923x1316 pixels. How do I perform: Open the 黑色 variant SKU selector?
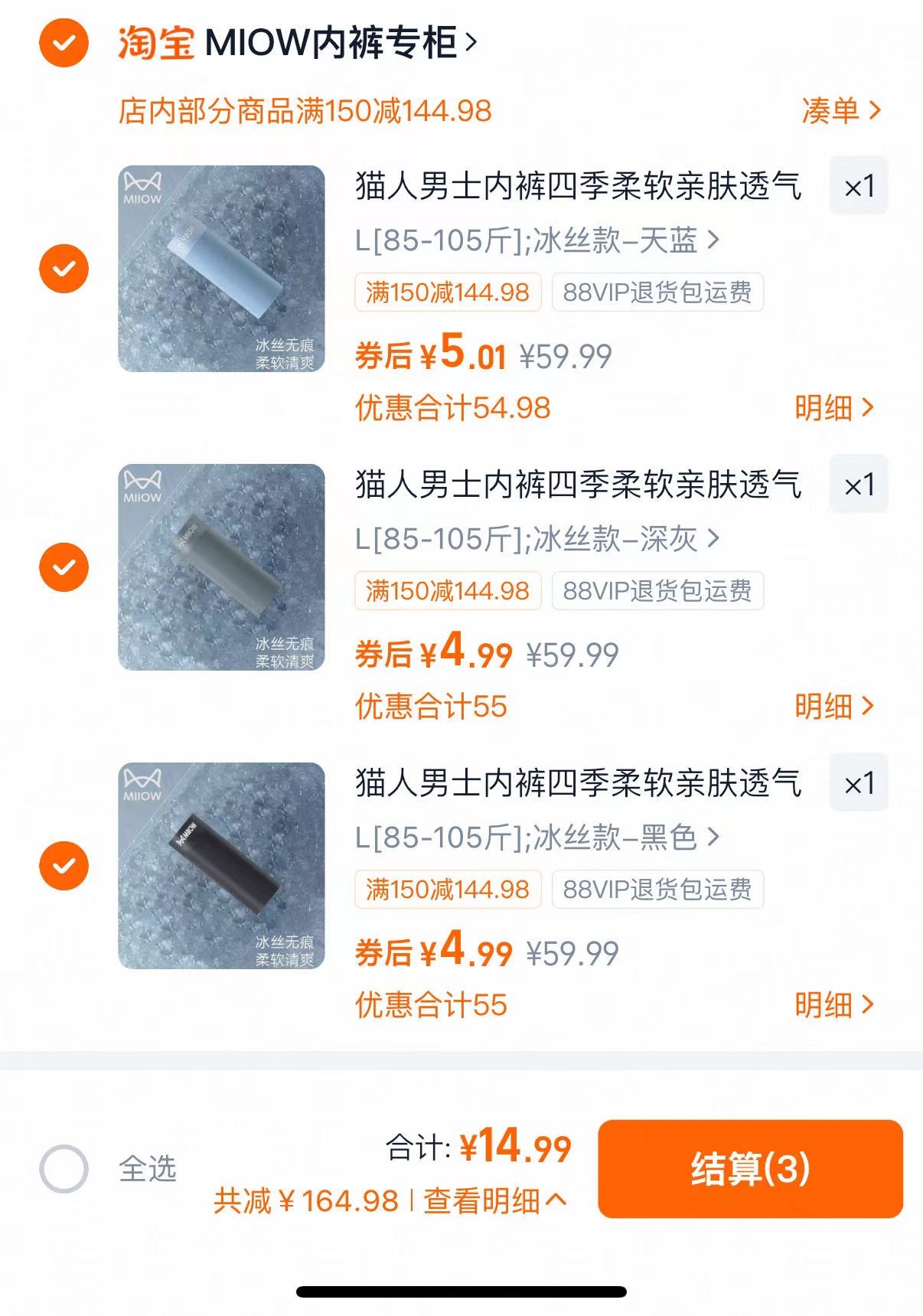click(x=536, y=838)
